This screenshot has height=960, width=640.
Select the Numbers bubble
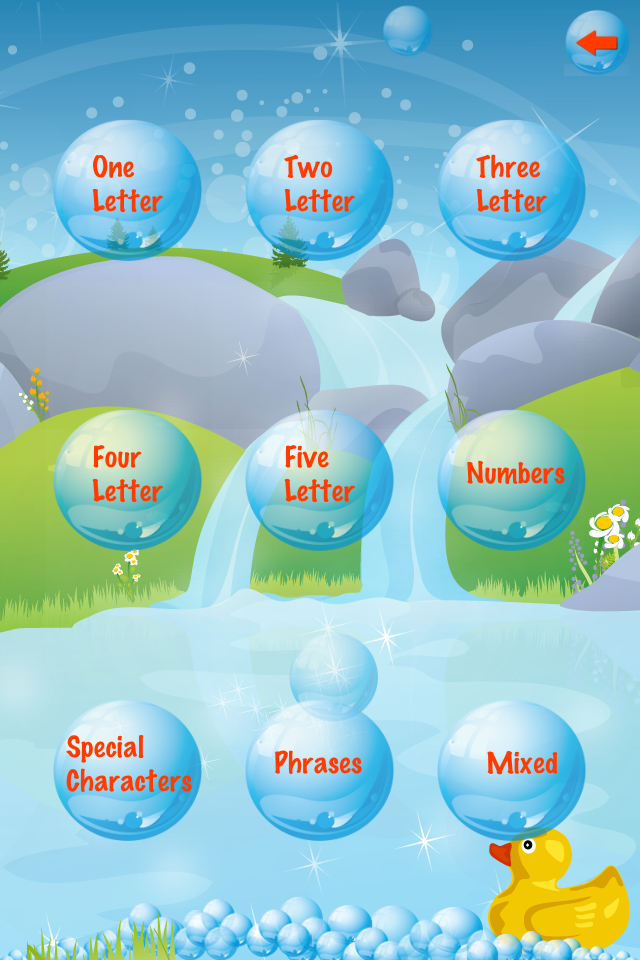(511, 477)
